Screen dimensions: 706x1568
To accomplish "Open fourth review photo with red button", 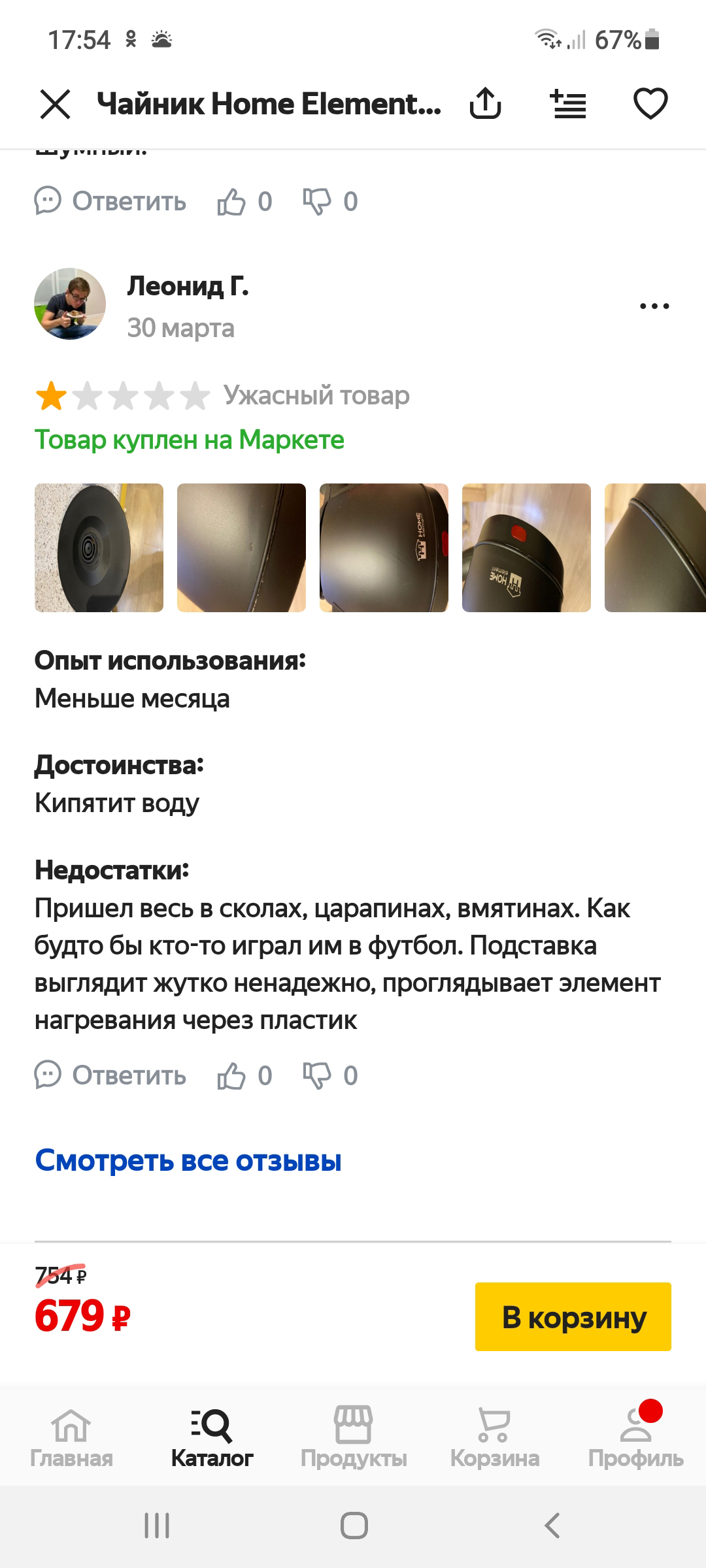I will (526, 547).
